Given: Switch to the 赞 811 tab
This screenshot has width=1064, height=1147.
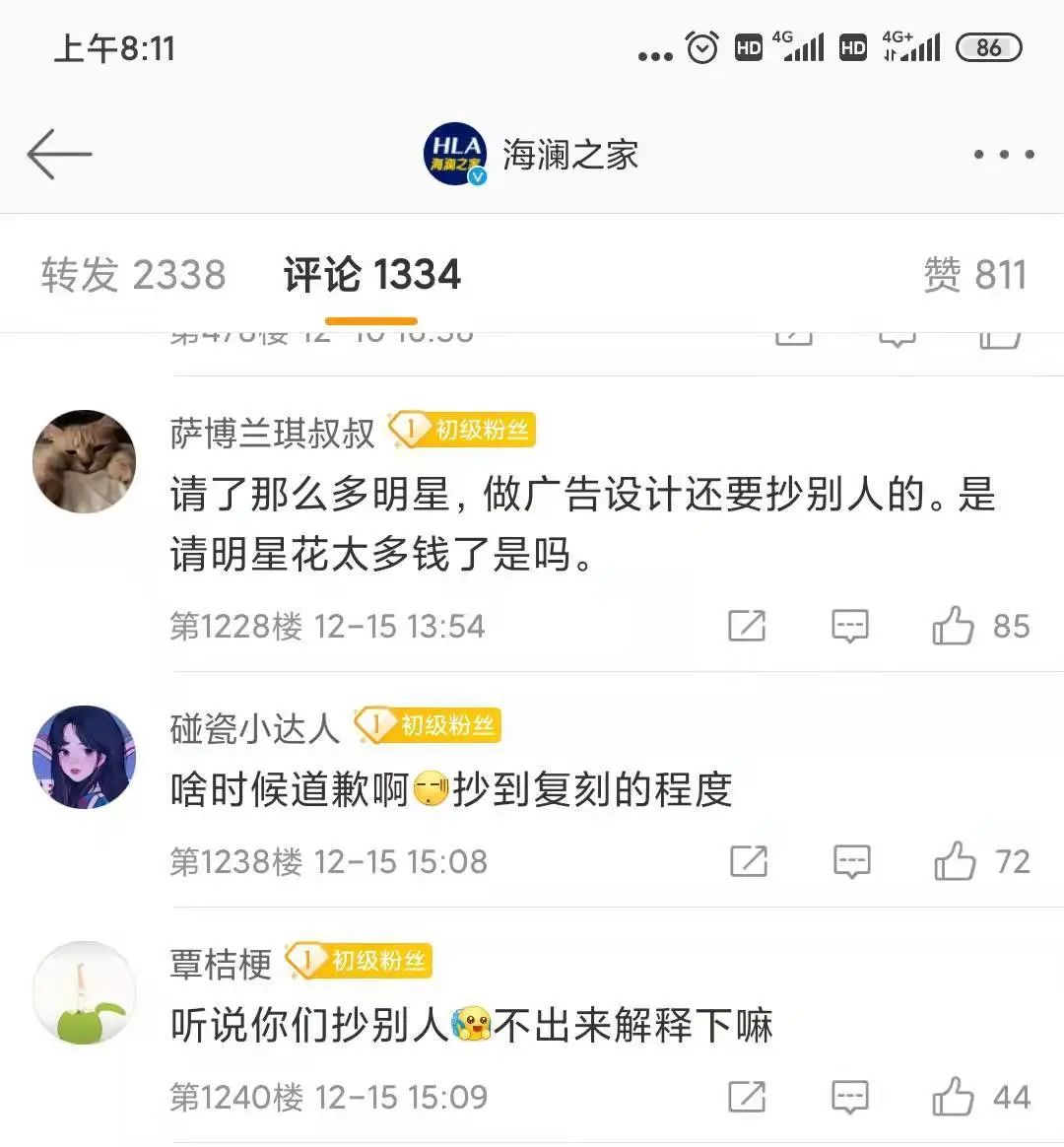Looking at the screenshot, I should 974,275.
